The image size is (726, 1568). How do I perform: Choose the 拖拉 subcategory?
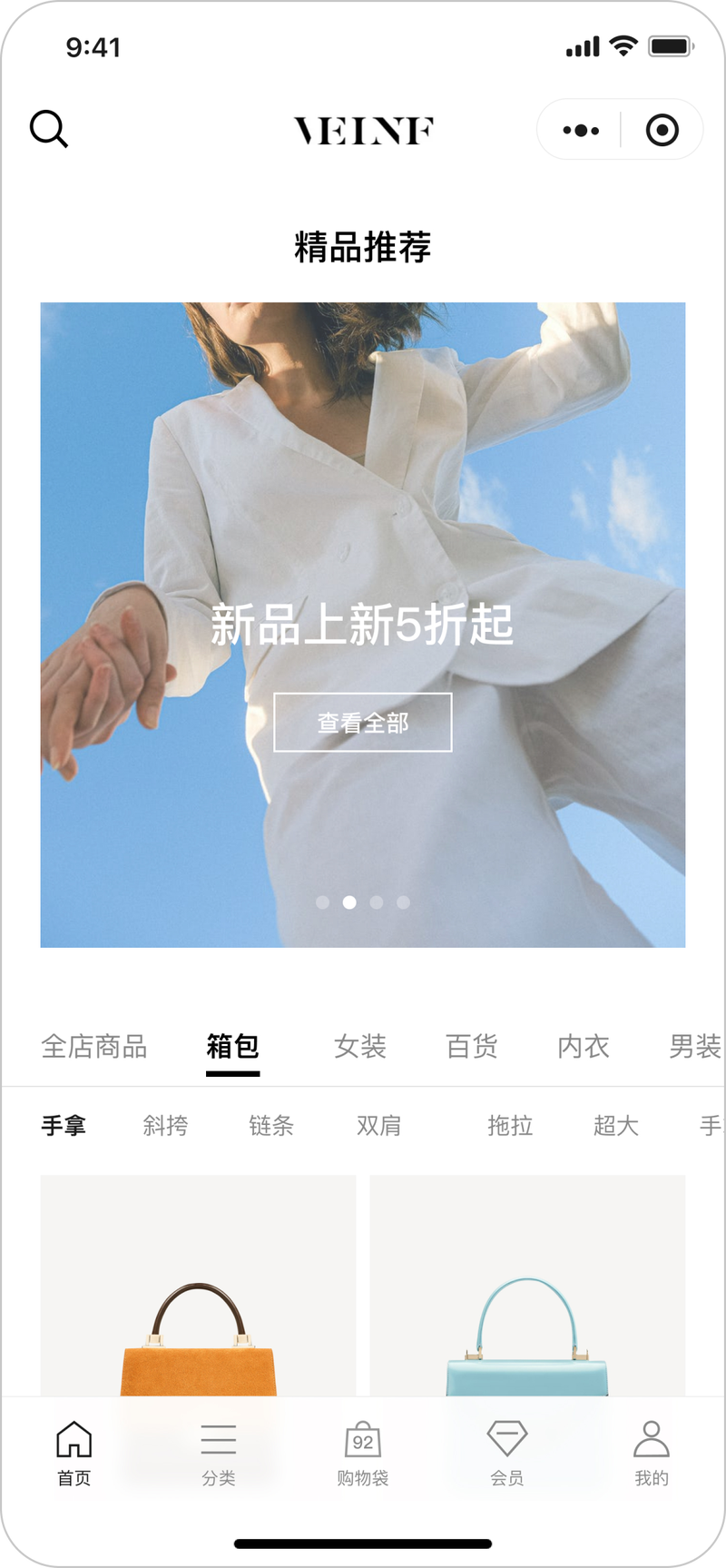click(510, 1126)
